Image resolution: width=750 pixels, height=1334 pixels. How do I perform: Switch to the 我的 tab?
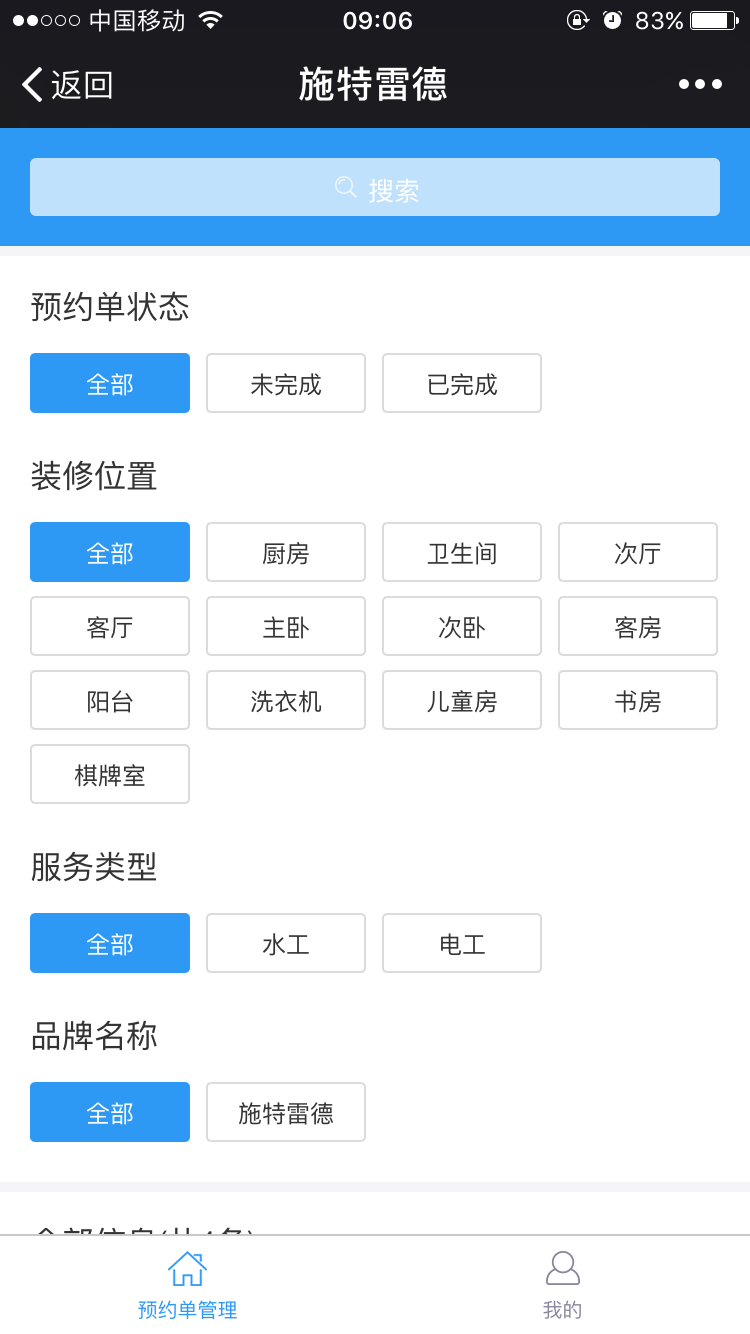pos(562,1285)
